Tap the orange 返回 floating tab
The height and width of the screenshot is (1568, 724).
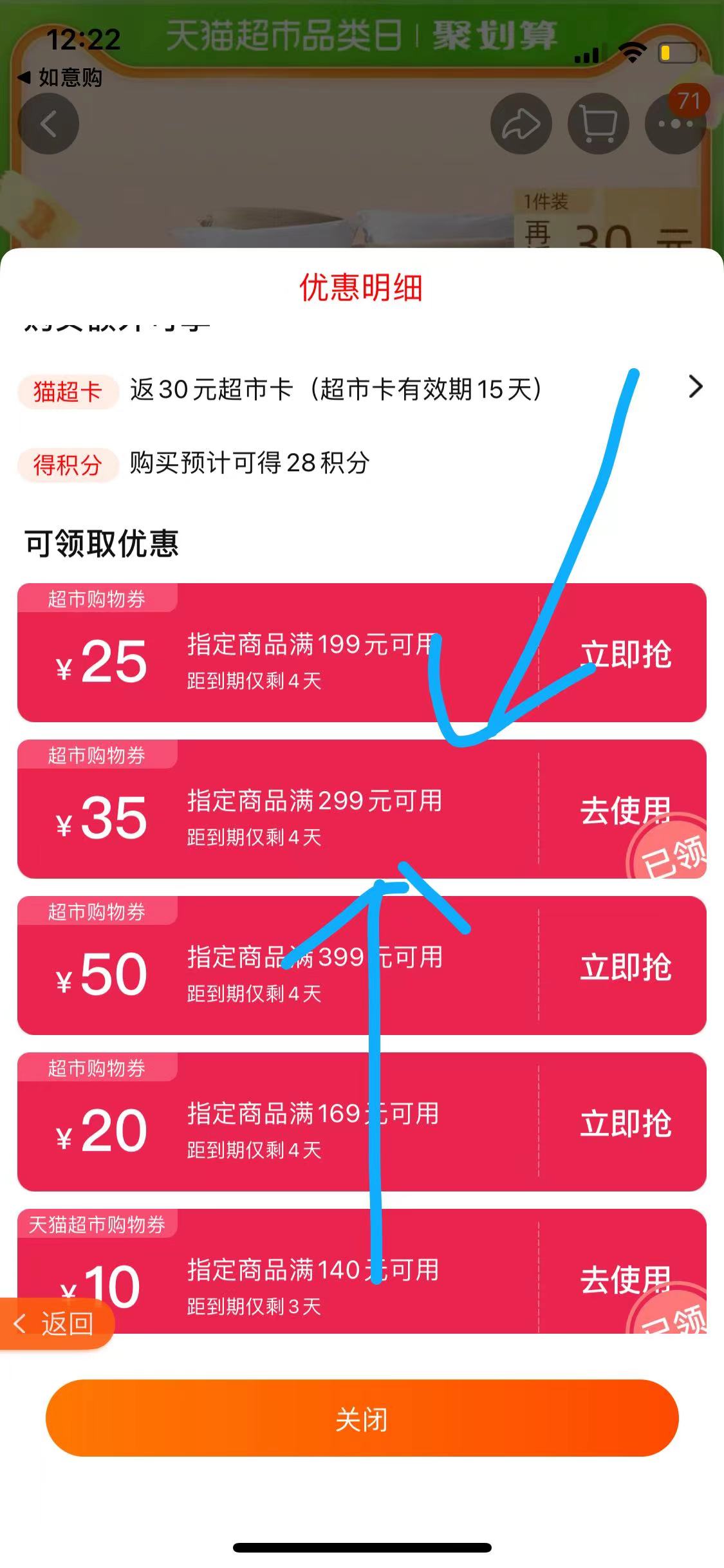[x=57, y=1324]
